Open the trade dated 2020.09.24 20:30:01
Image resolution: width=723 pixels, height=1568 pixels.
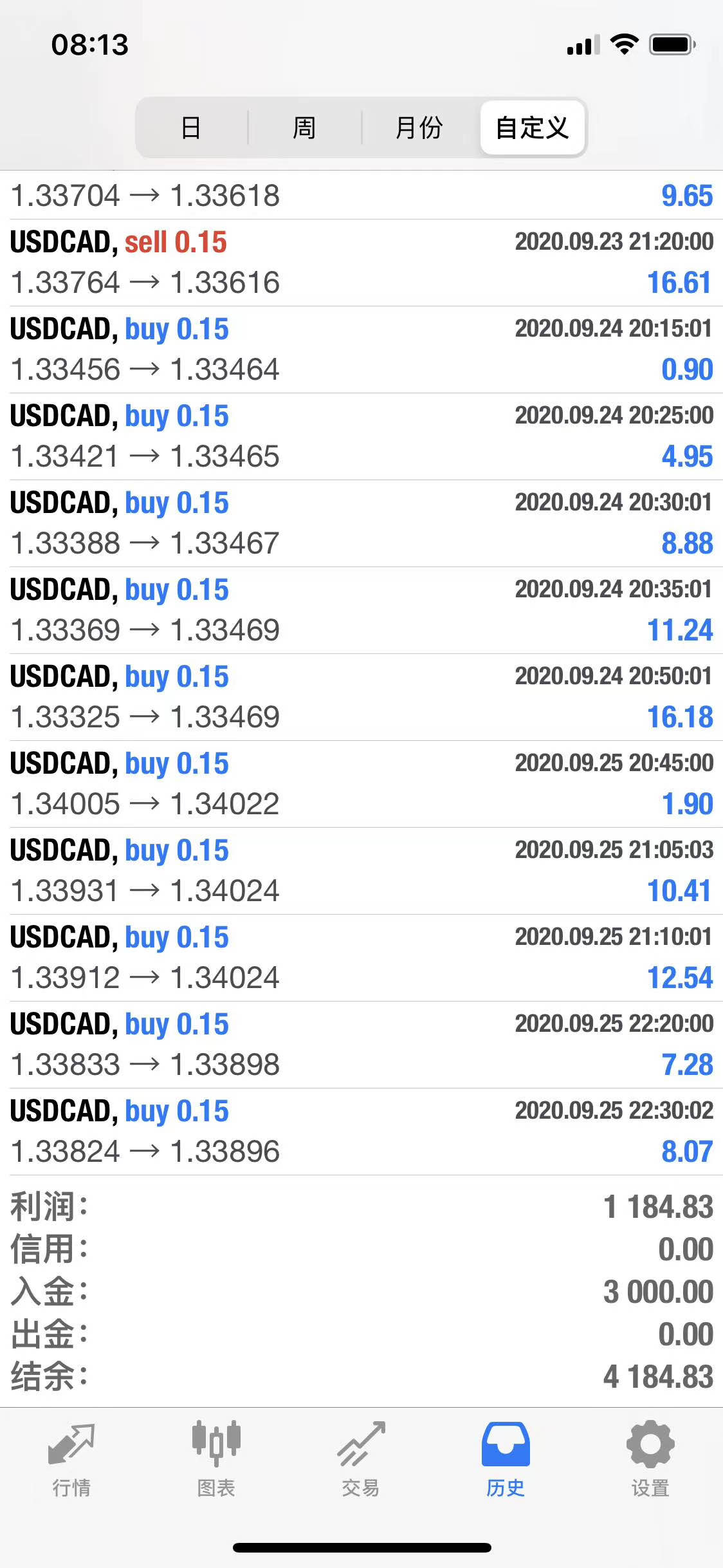361,523
